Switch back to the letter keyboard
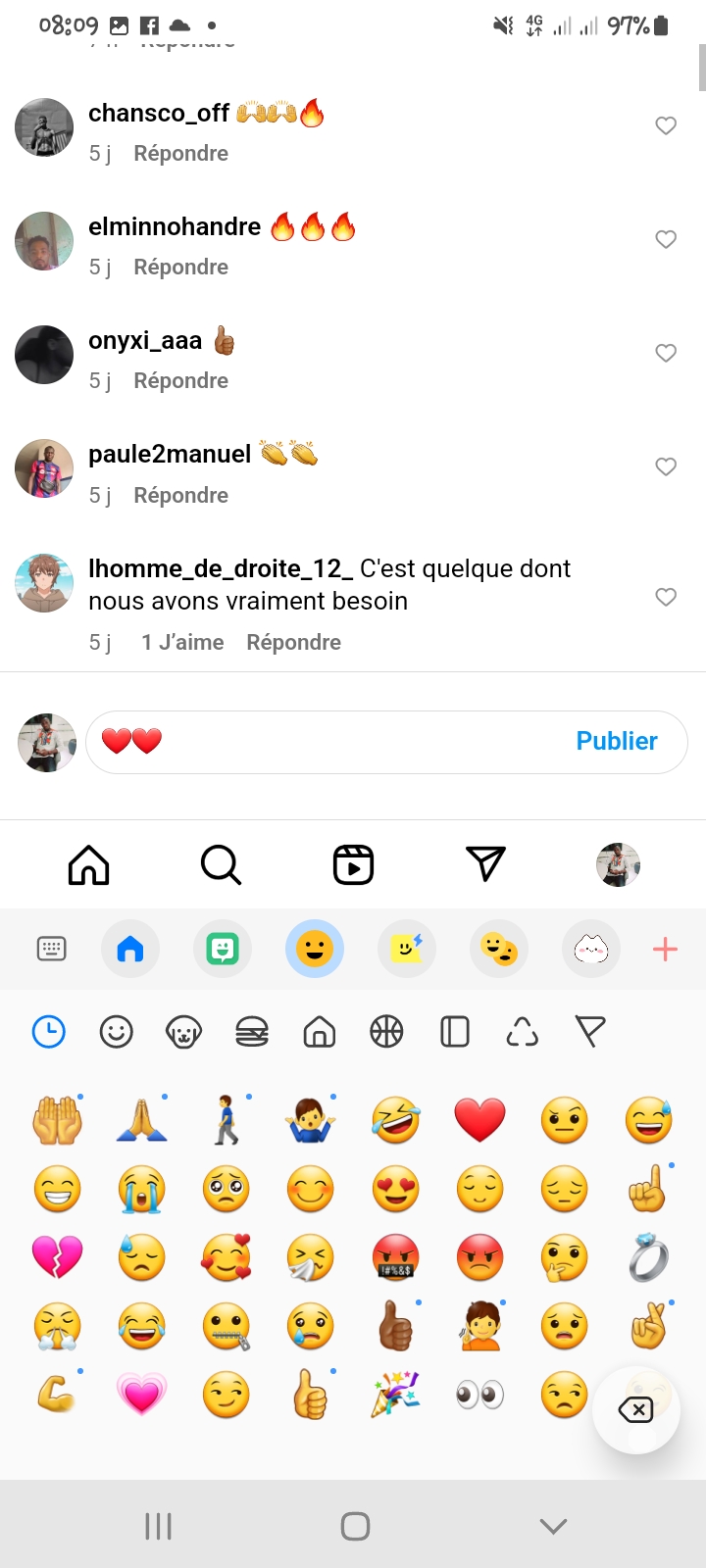 coord(51,949)
